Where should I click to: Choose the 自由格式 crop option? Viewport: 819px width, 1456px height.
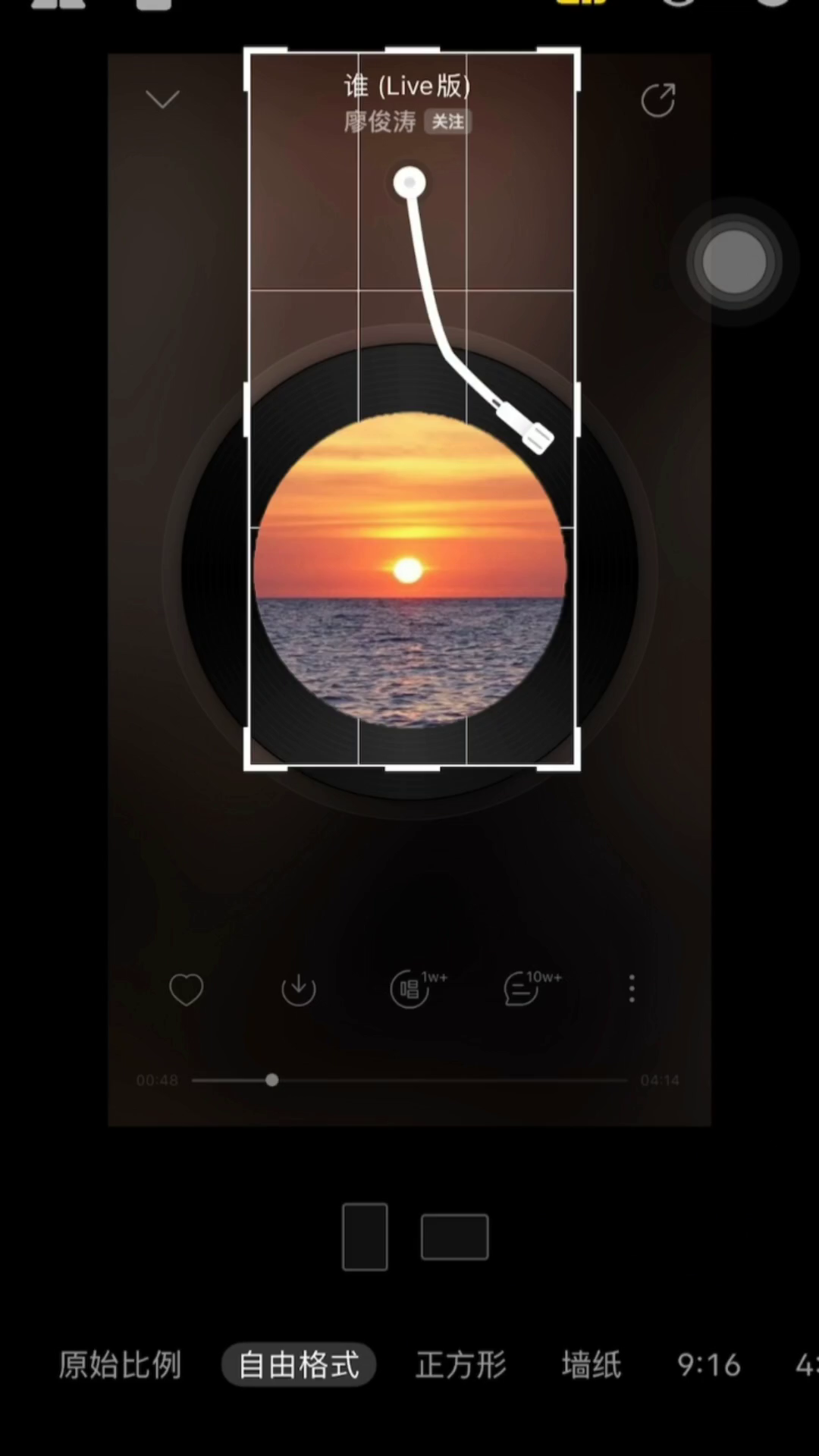point(299,1365)
